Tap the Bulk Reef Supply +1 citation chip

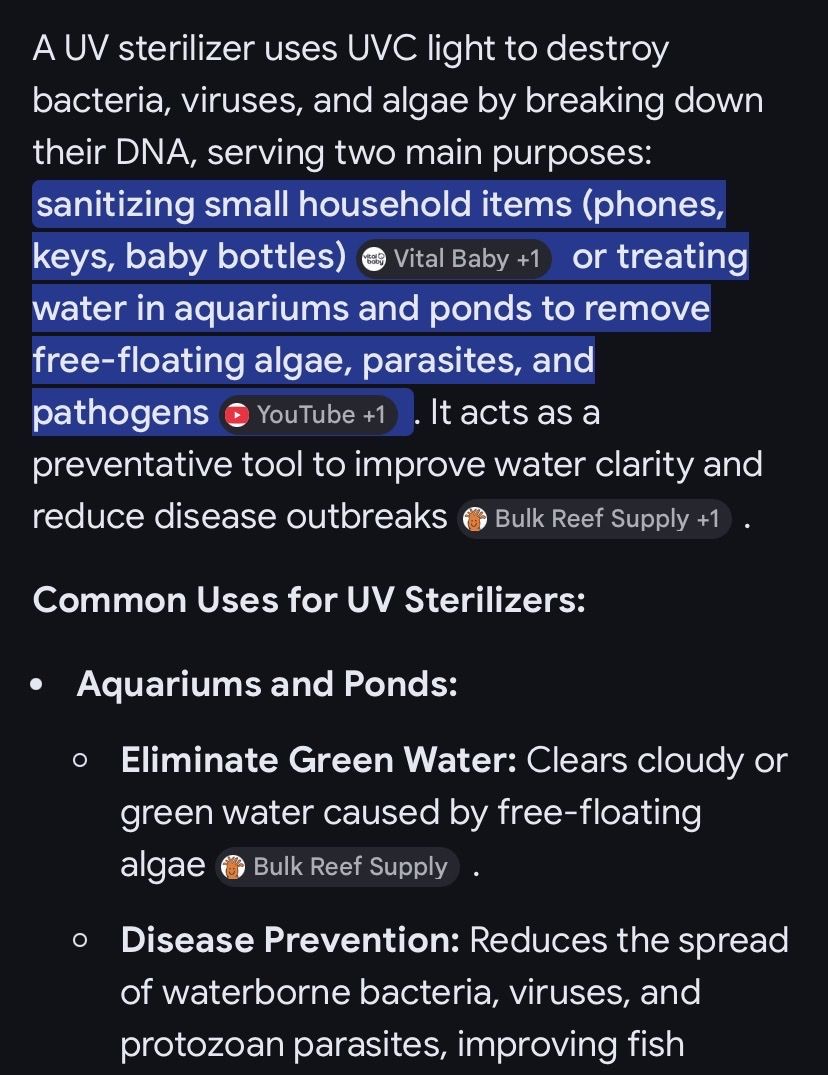click(x=594, y=519)
